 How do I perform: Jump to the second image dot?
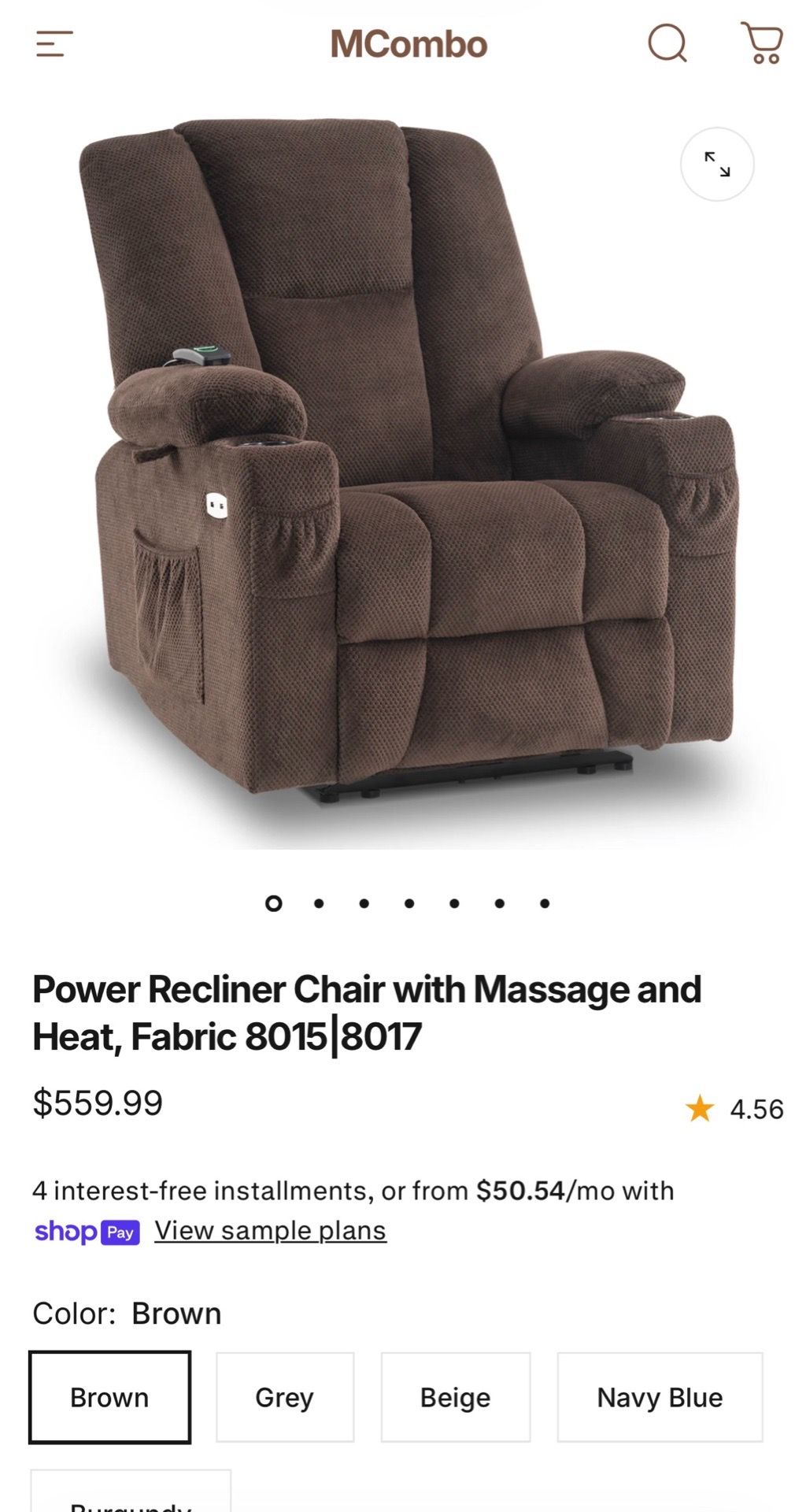coord(319,903)
